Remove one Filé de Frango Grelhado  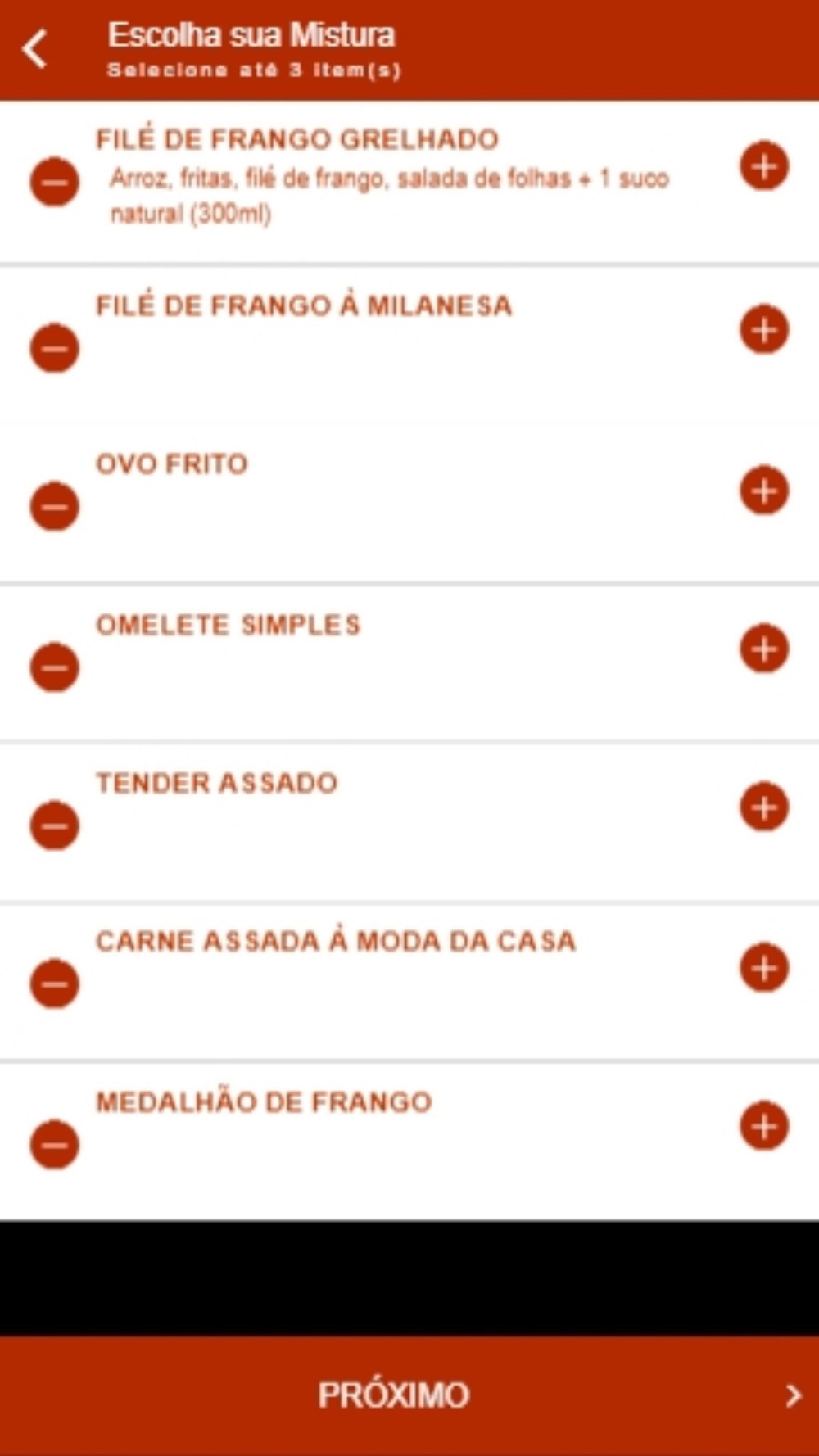(x=55, y=182)
